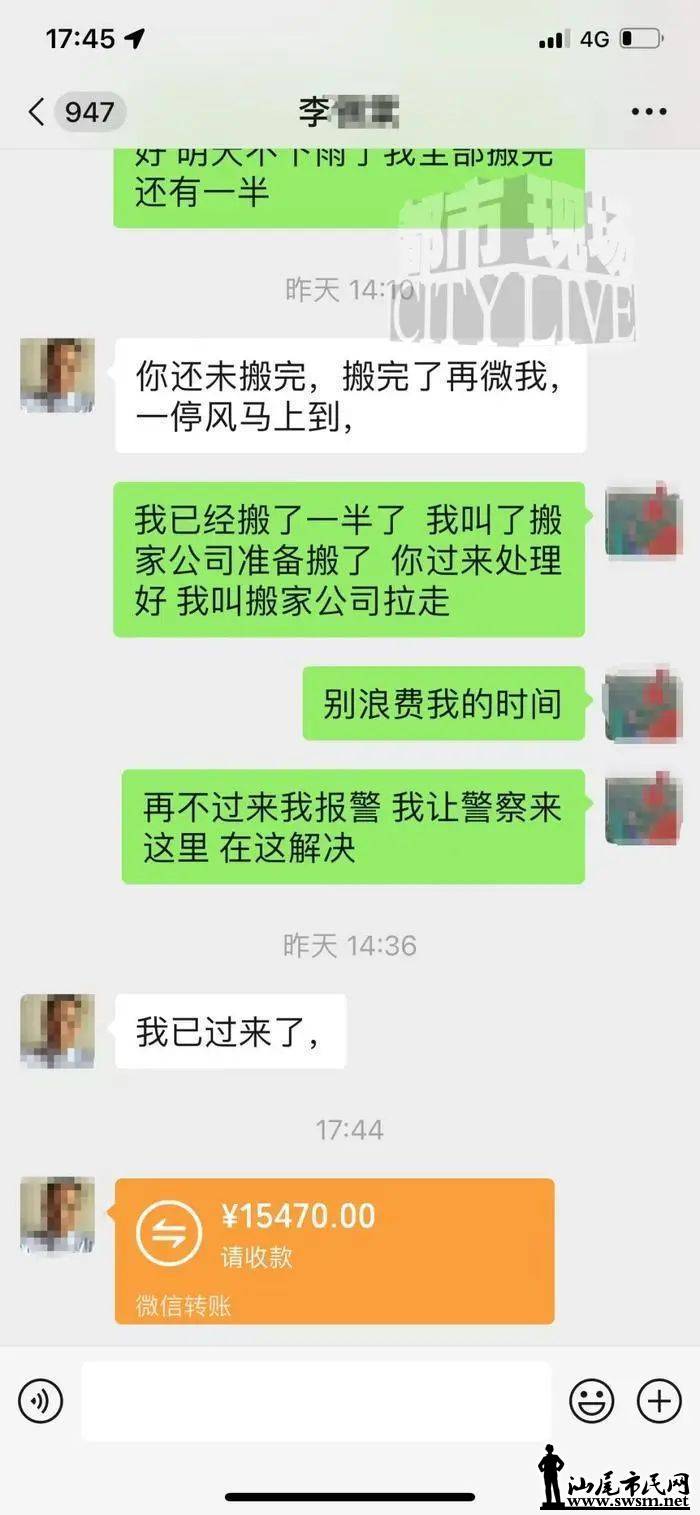Open contact avatar beside 我已过来了

pyautogui.click(x=58, y=1031)
